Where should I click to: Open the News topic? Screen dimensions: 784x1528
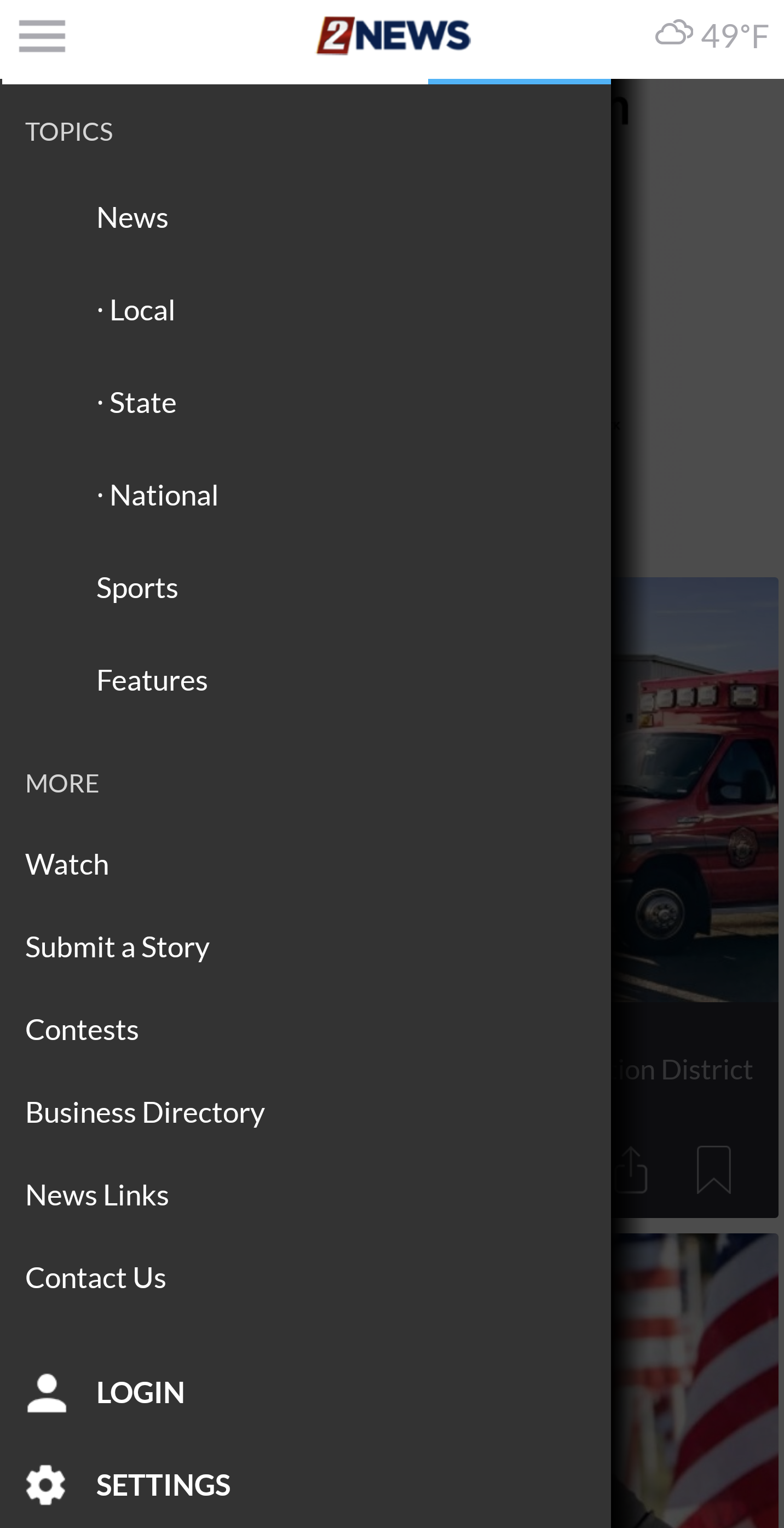pyautogui.click(x=132, y=217)
